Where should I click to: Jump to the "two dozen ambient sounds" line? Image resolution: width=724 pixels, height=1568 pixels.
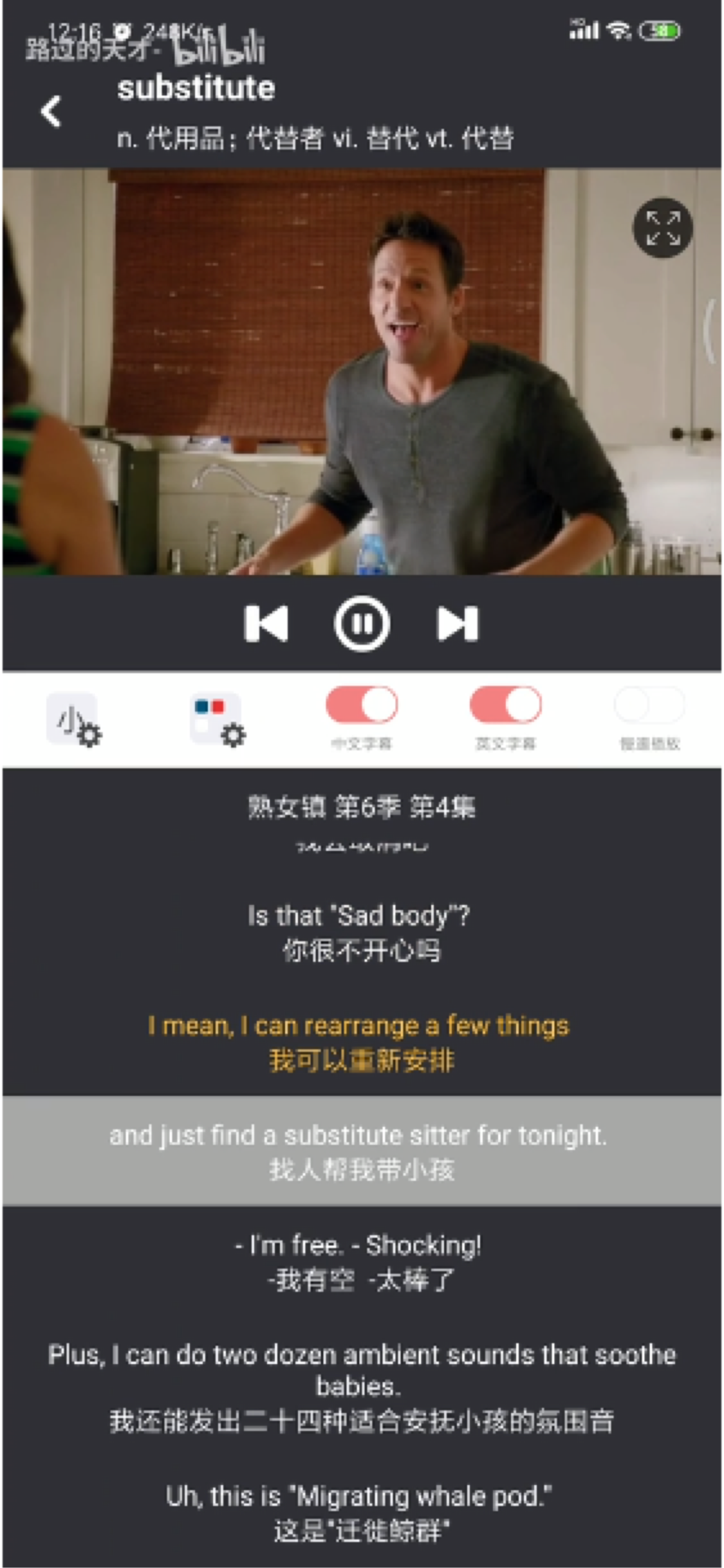click(362, 1387)
